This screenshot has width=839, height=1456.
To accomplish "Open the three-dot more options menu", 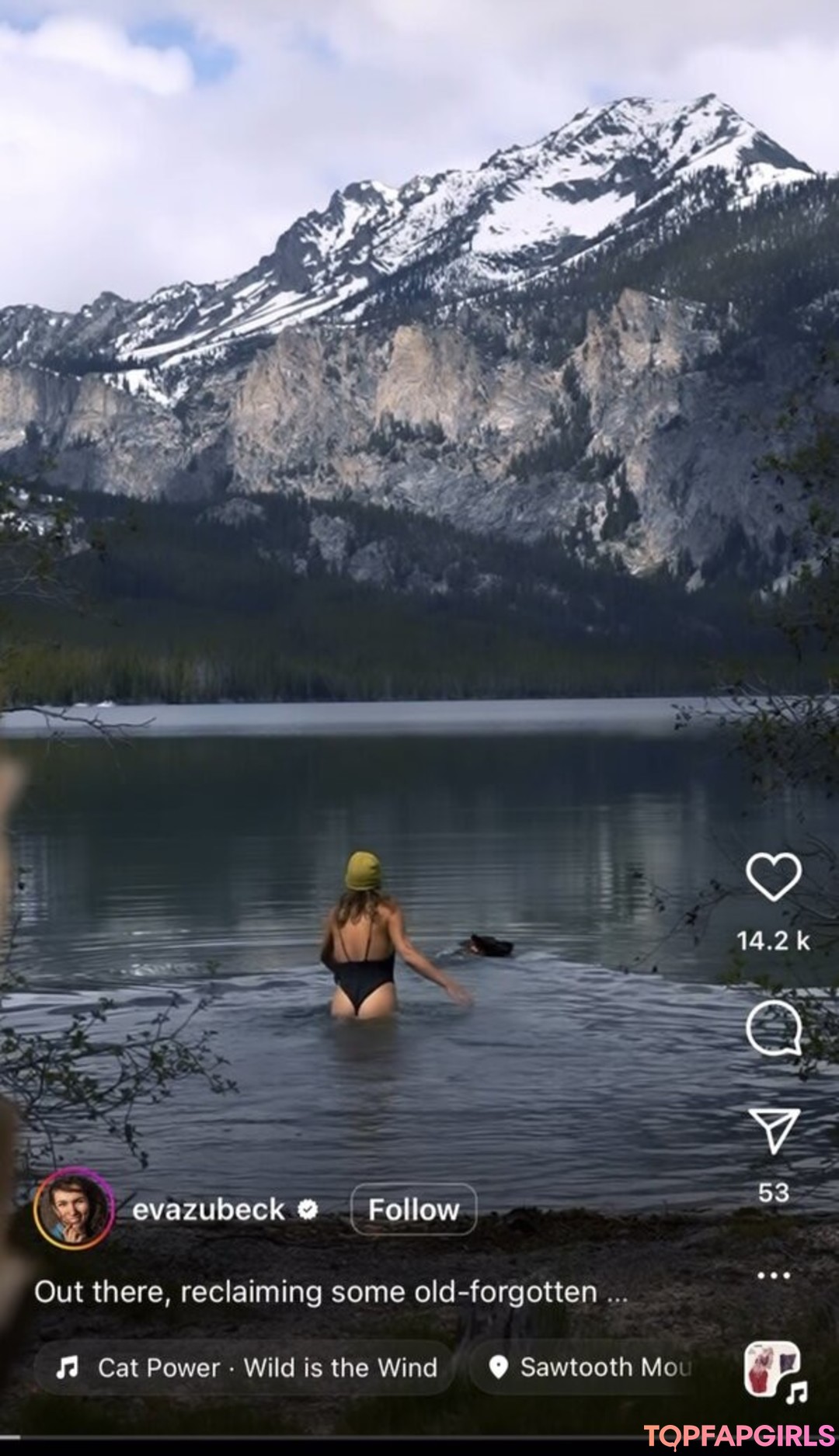I will point(773,1275).
